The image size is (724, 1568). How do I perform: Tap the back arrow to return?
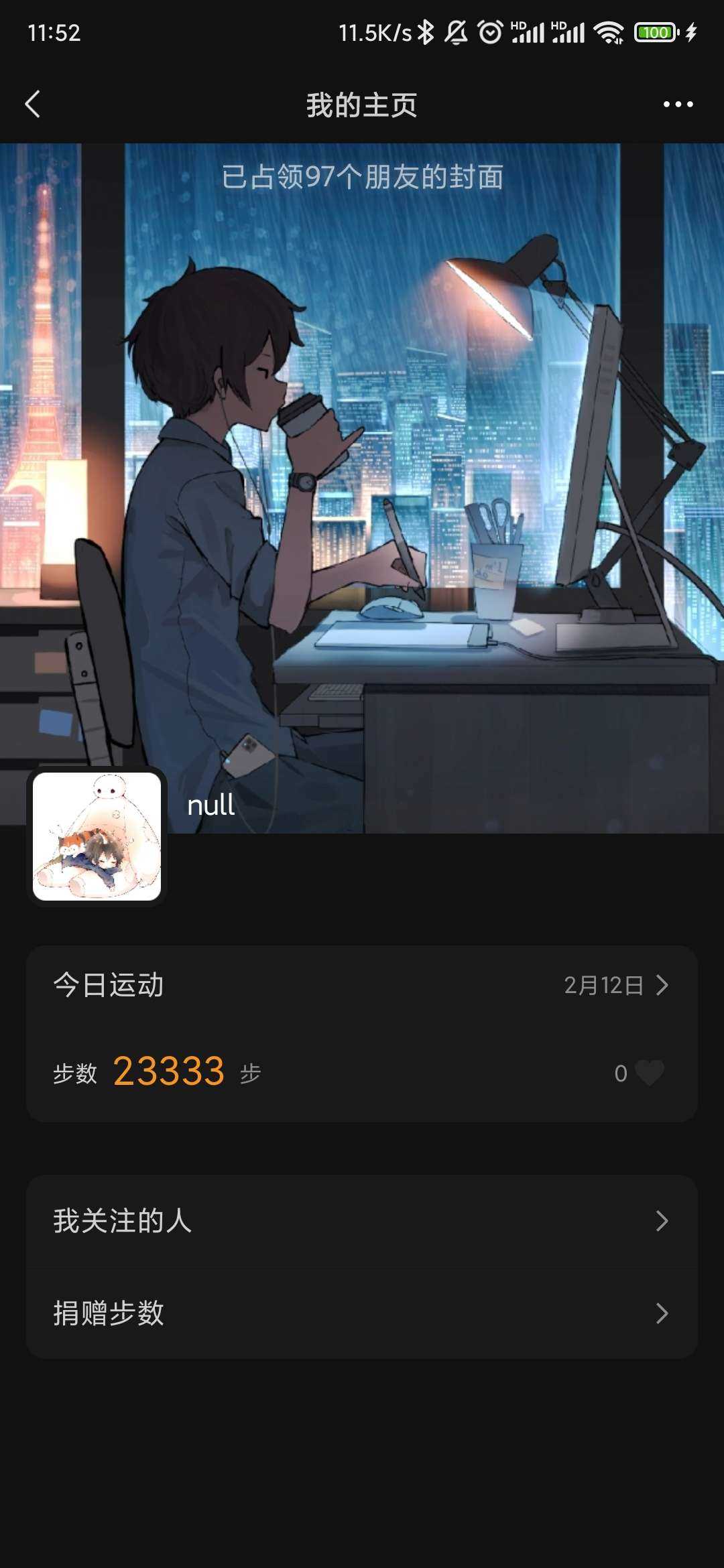pos(32,105)
